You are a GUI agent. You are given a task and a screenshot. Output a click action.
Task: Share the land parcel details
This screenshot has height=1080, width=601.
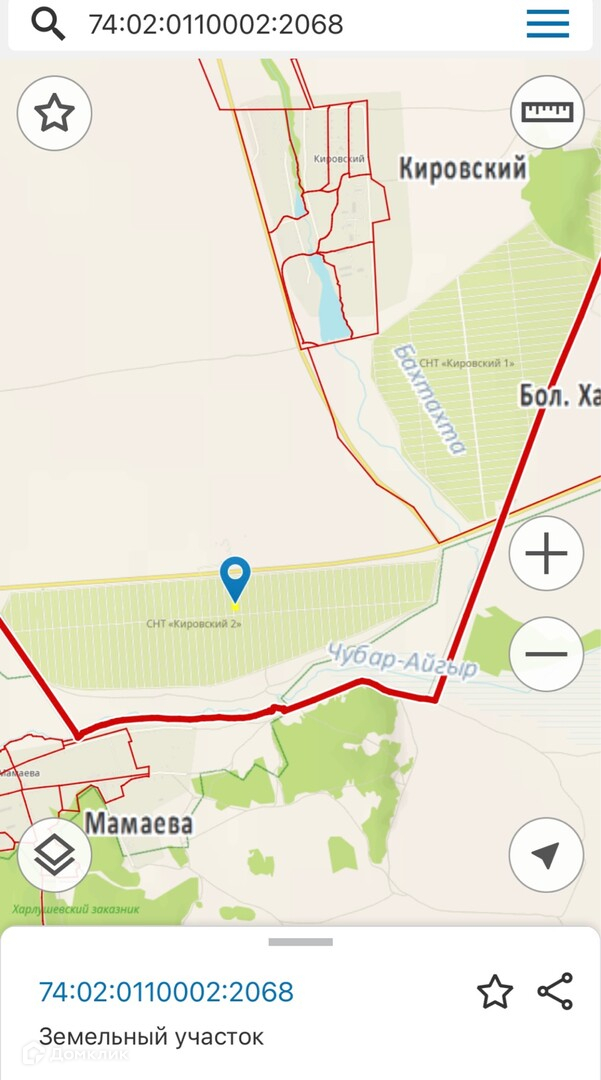coord(555,991)
